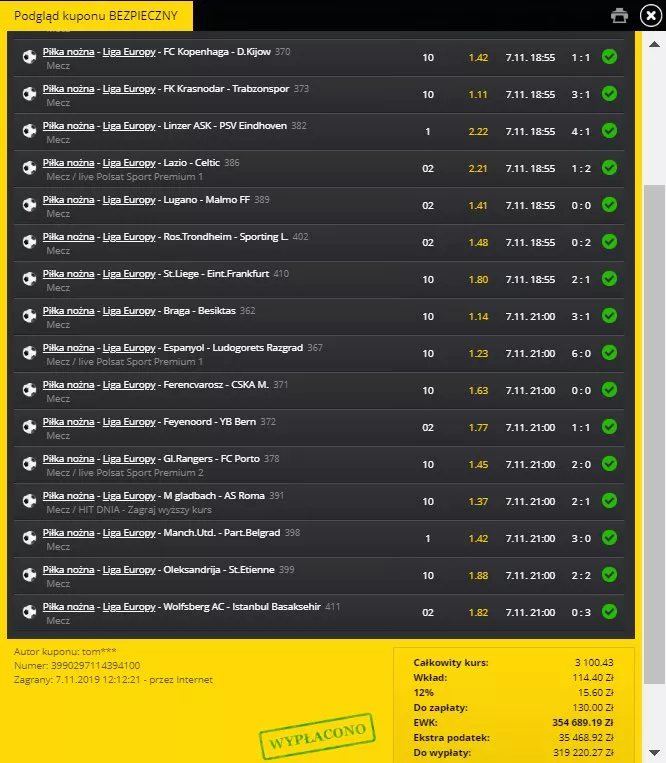Open Liga Europy link in Lazio - Celtic row
This screenshot has height=763, width=666.
click(x=129, y=162)
